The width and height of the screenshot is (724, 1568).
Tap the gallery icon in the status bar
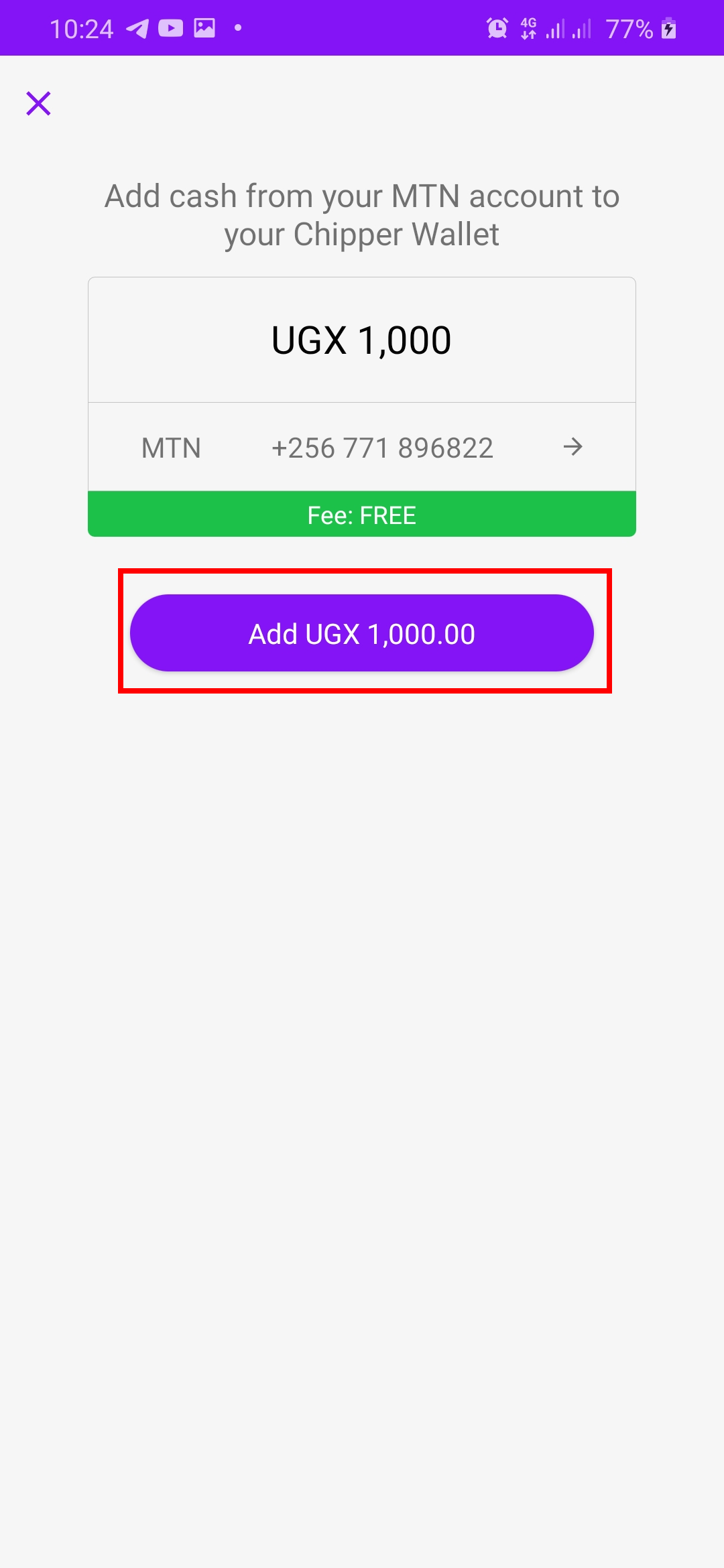point(204,28)
